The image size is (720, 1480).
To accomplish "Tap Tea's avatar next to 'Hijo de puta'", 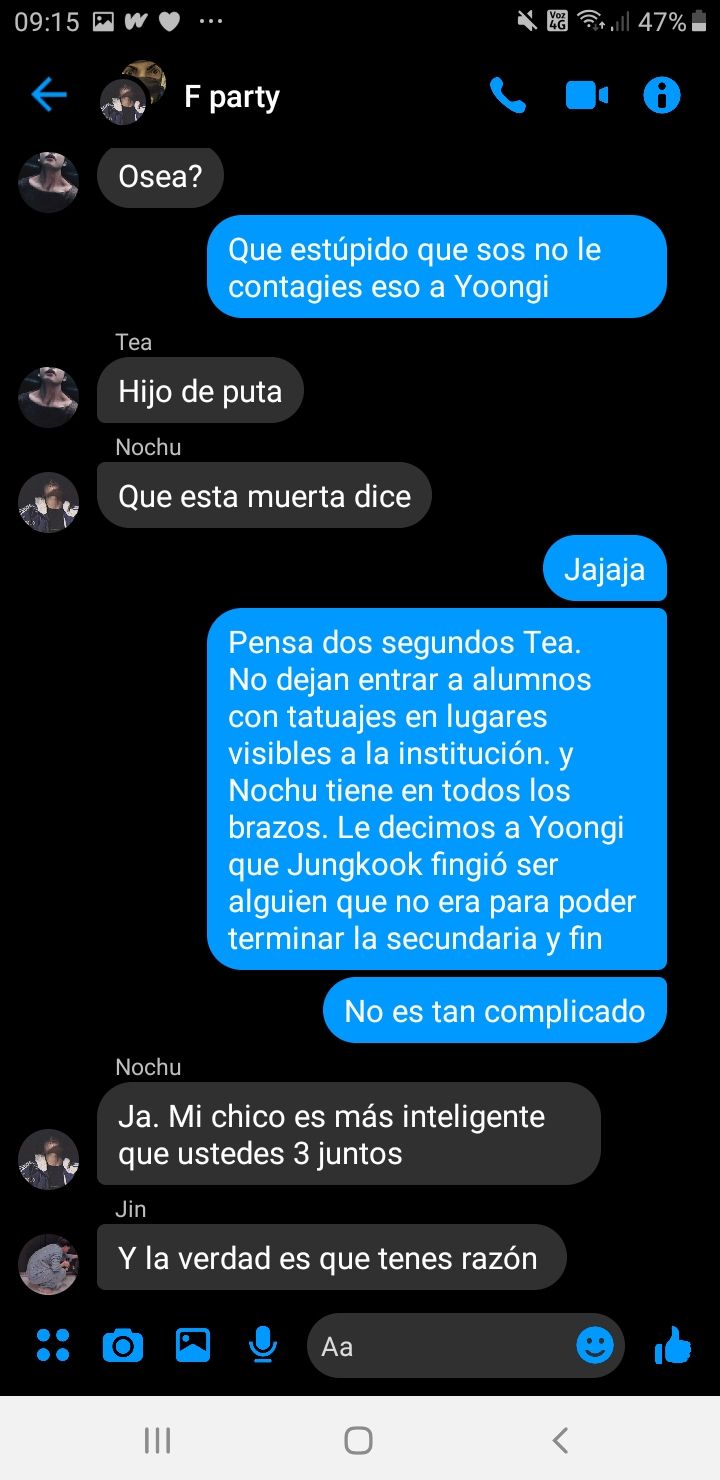I will tap(48, 397).
